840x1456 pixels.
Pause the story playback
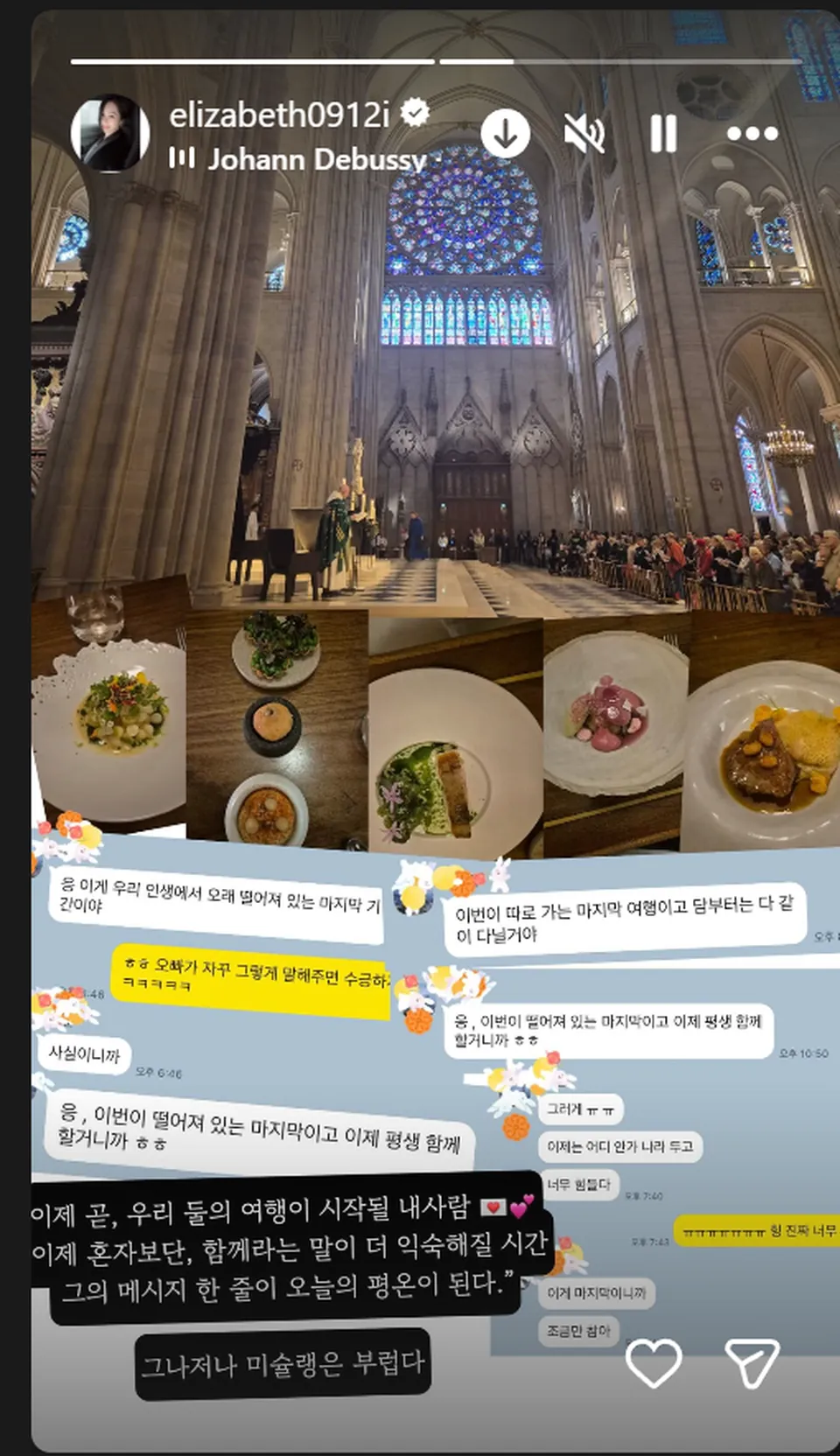click(663, 133)
